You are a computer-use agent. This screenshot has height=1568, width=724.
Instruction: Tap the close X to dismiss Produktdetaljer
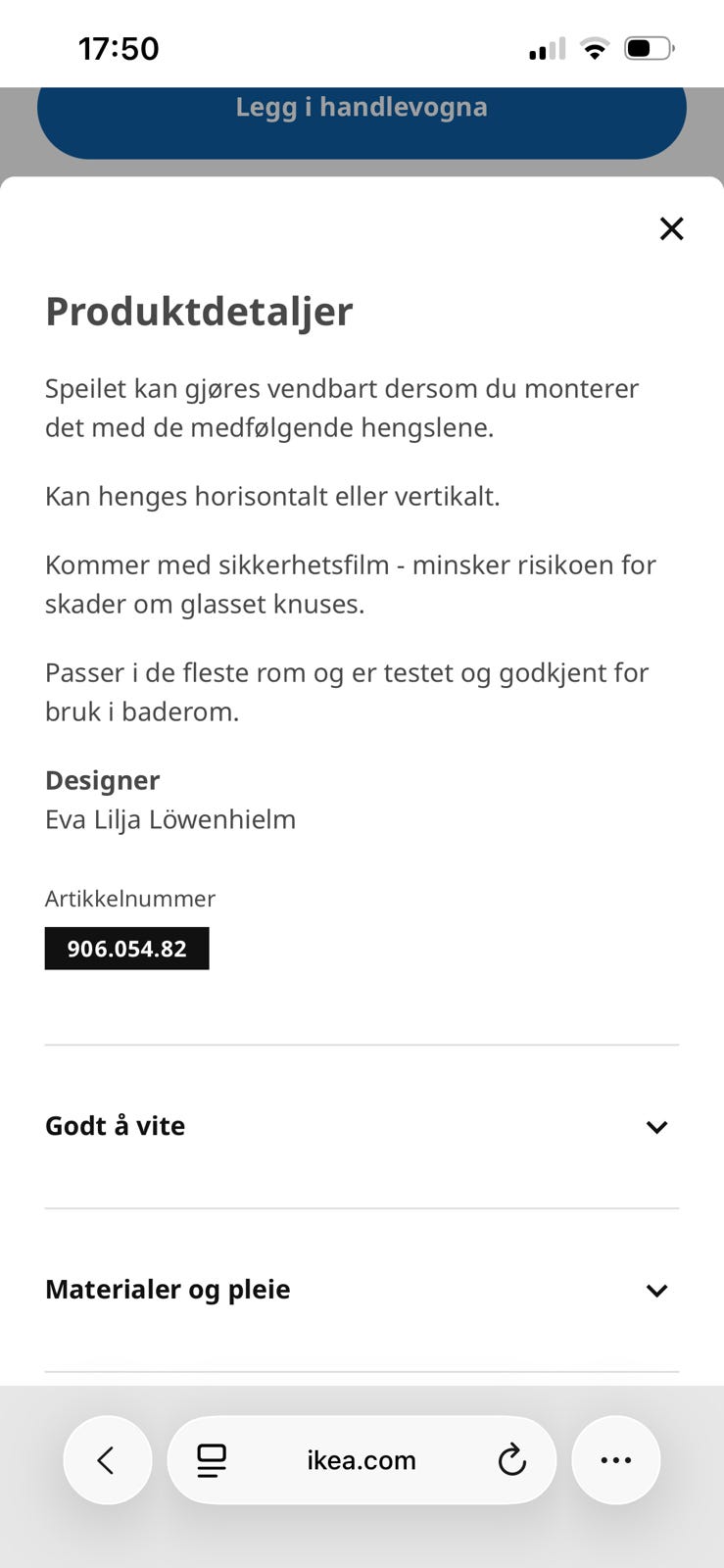coord(672,228)
